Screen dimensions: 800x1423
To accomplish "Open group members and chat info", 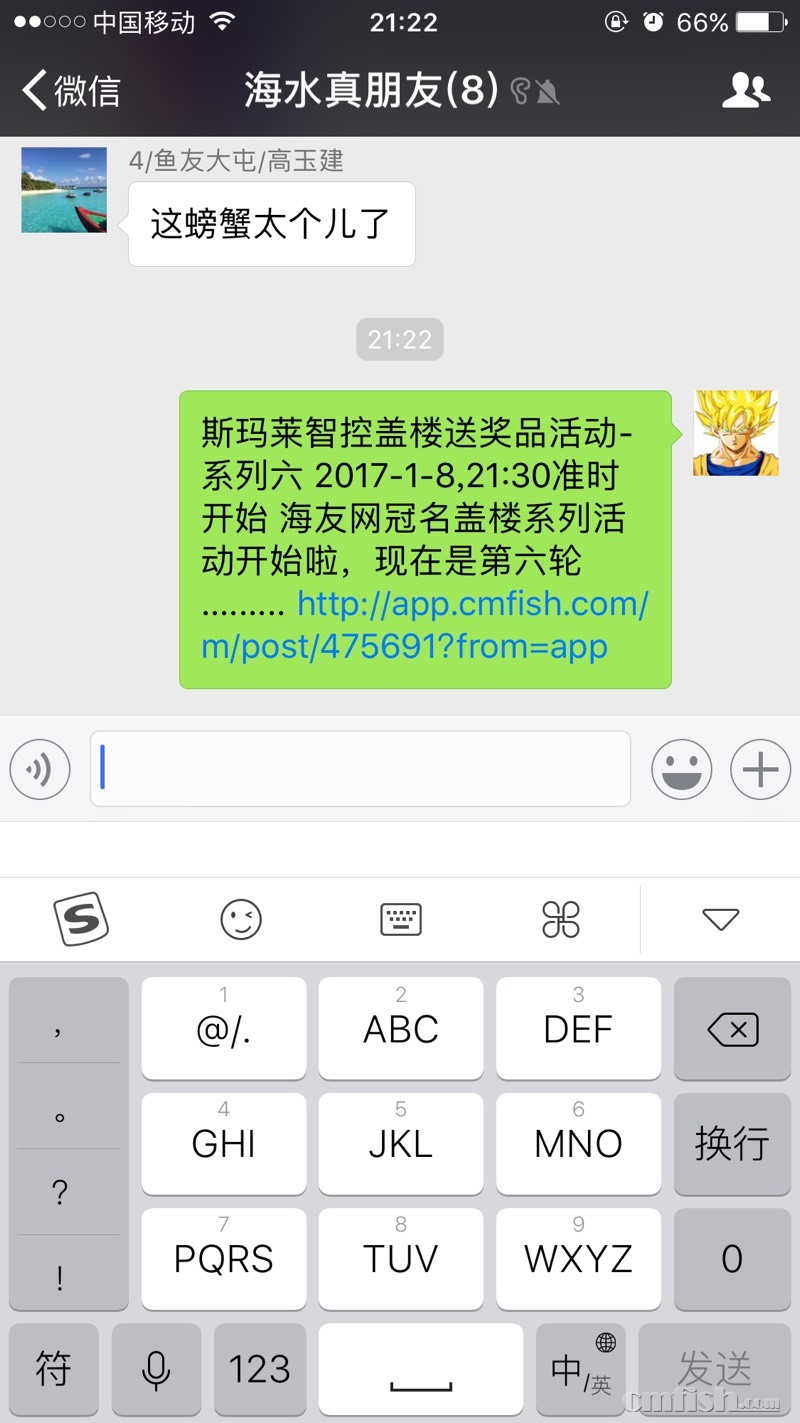I will (x=746, y=90).
